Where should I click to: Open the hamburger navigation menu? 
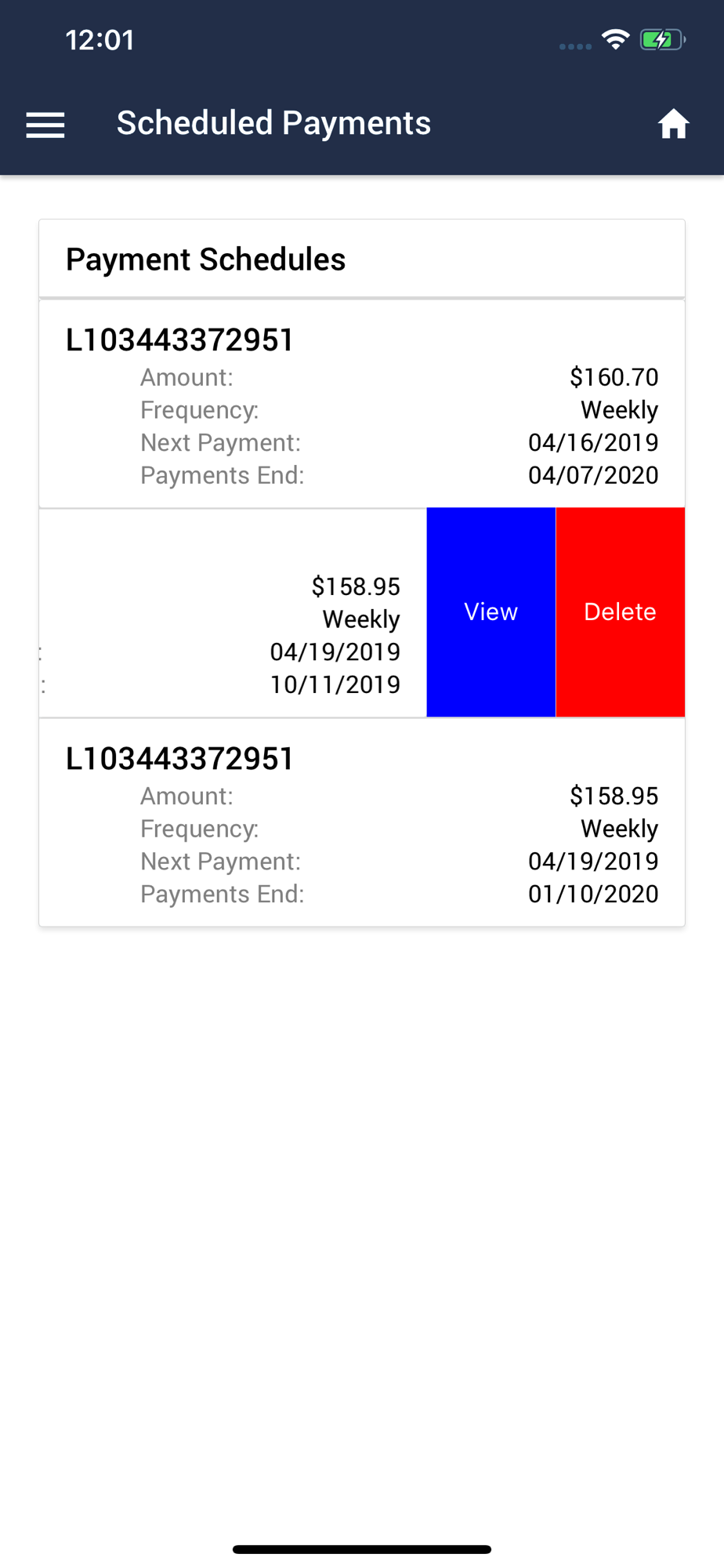tap(45, 125)
